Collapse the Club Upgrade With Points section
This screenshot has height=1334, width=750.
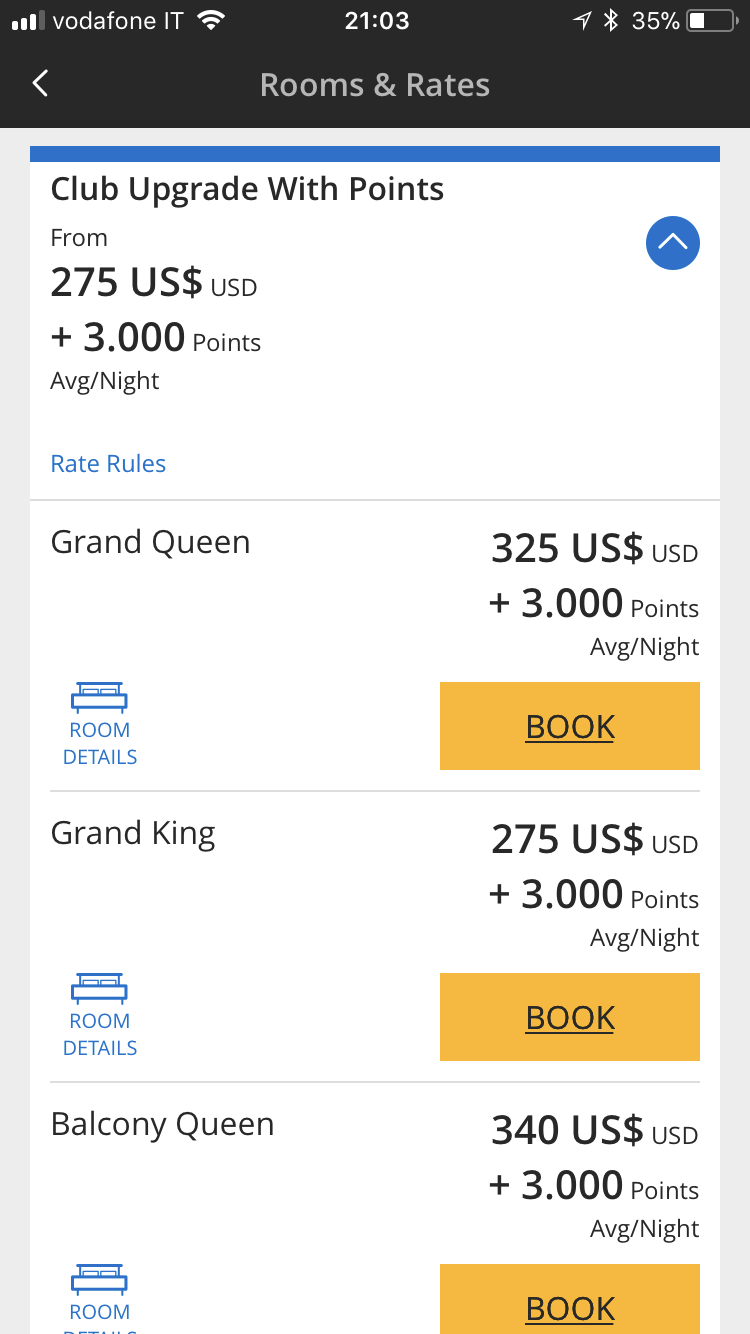click(673, 243)
